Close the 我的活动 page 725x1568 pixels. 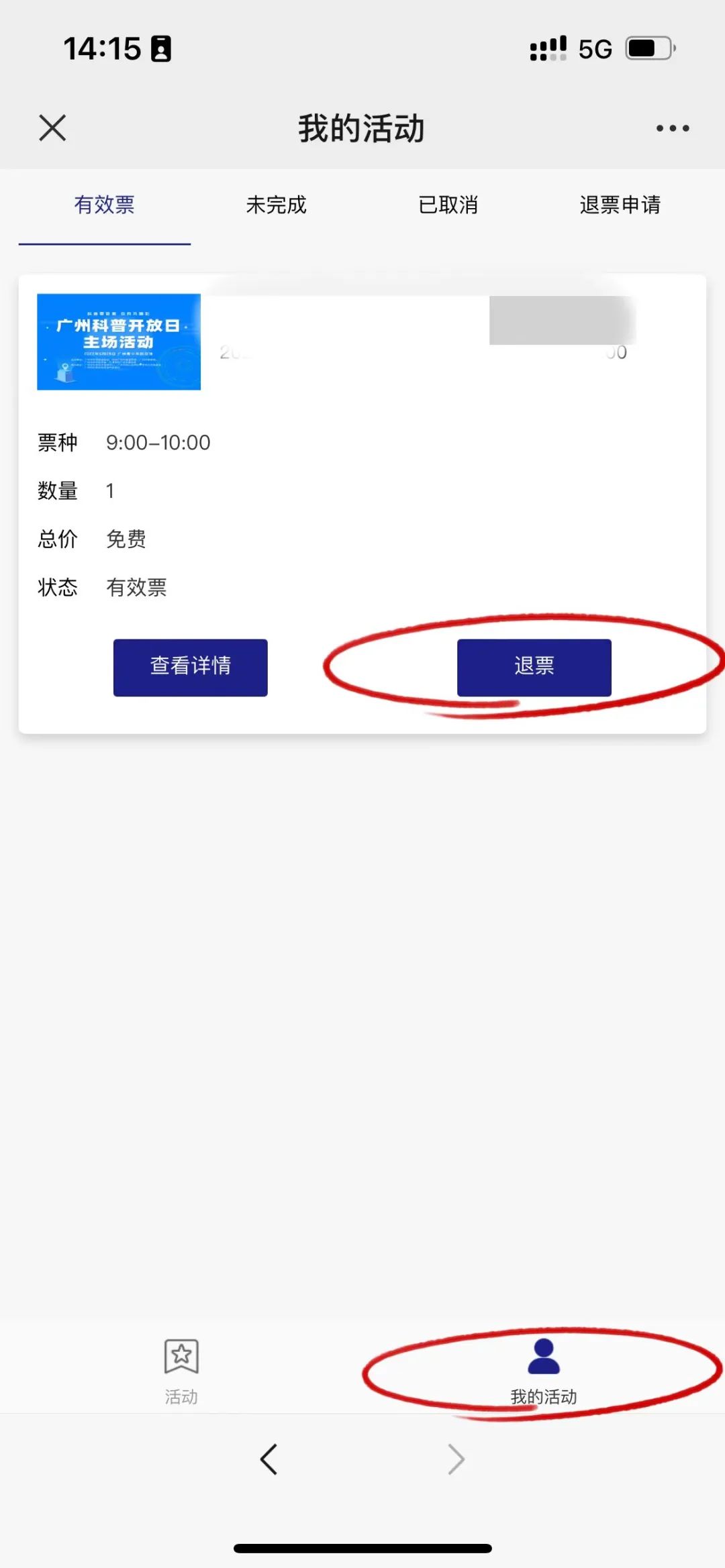click(52, 127)
